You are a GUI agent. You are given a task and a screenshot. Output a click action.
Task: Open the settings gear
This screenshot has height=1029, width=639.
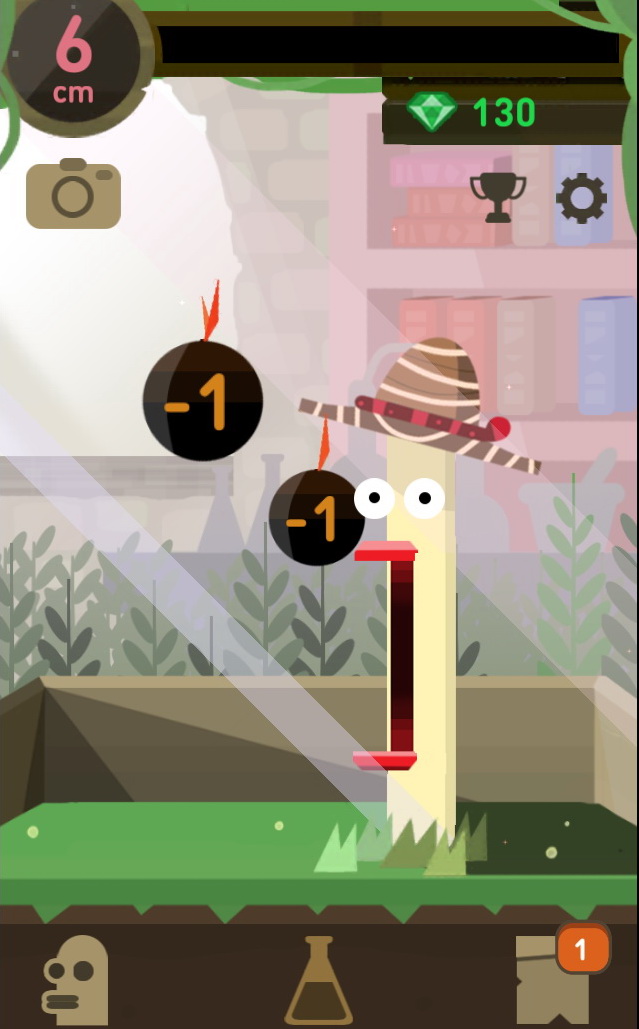coord(581,198)
